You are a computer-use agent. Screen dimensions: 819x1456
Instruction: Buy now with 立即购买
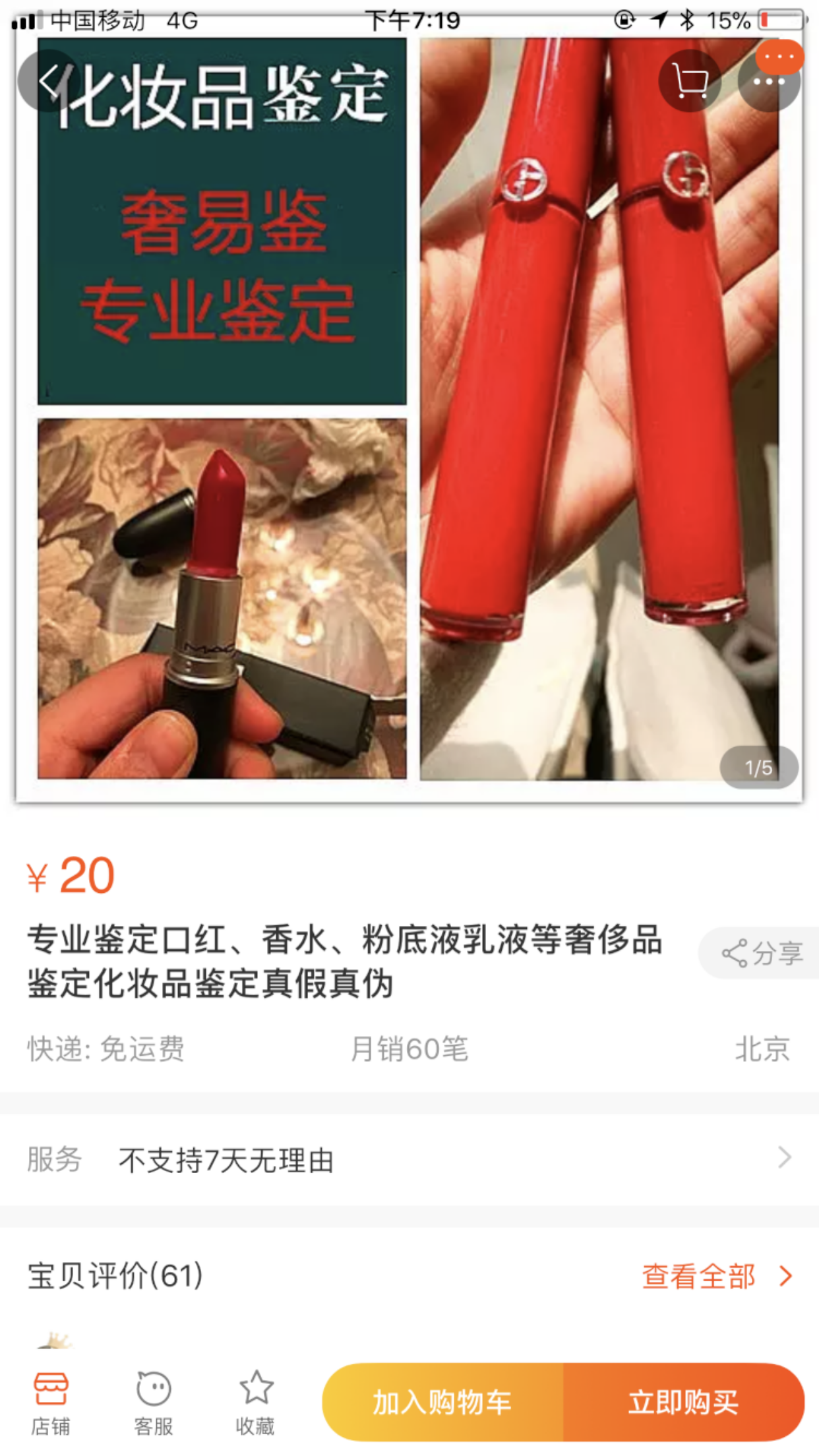pyautogui.click(x=683, y=1402)
